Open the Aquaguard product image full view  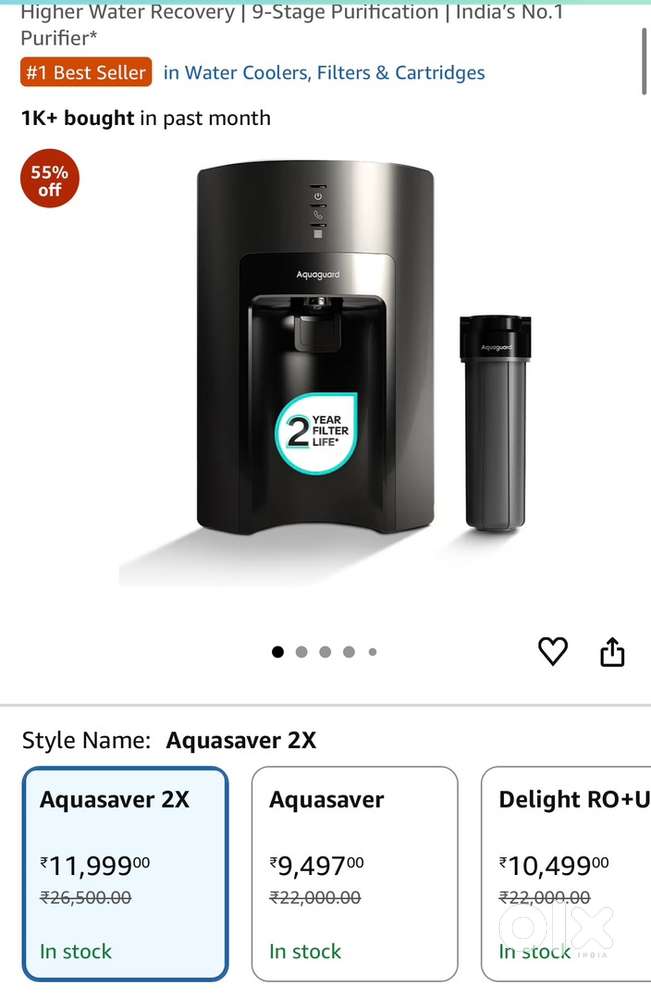(325, 370)
